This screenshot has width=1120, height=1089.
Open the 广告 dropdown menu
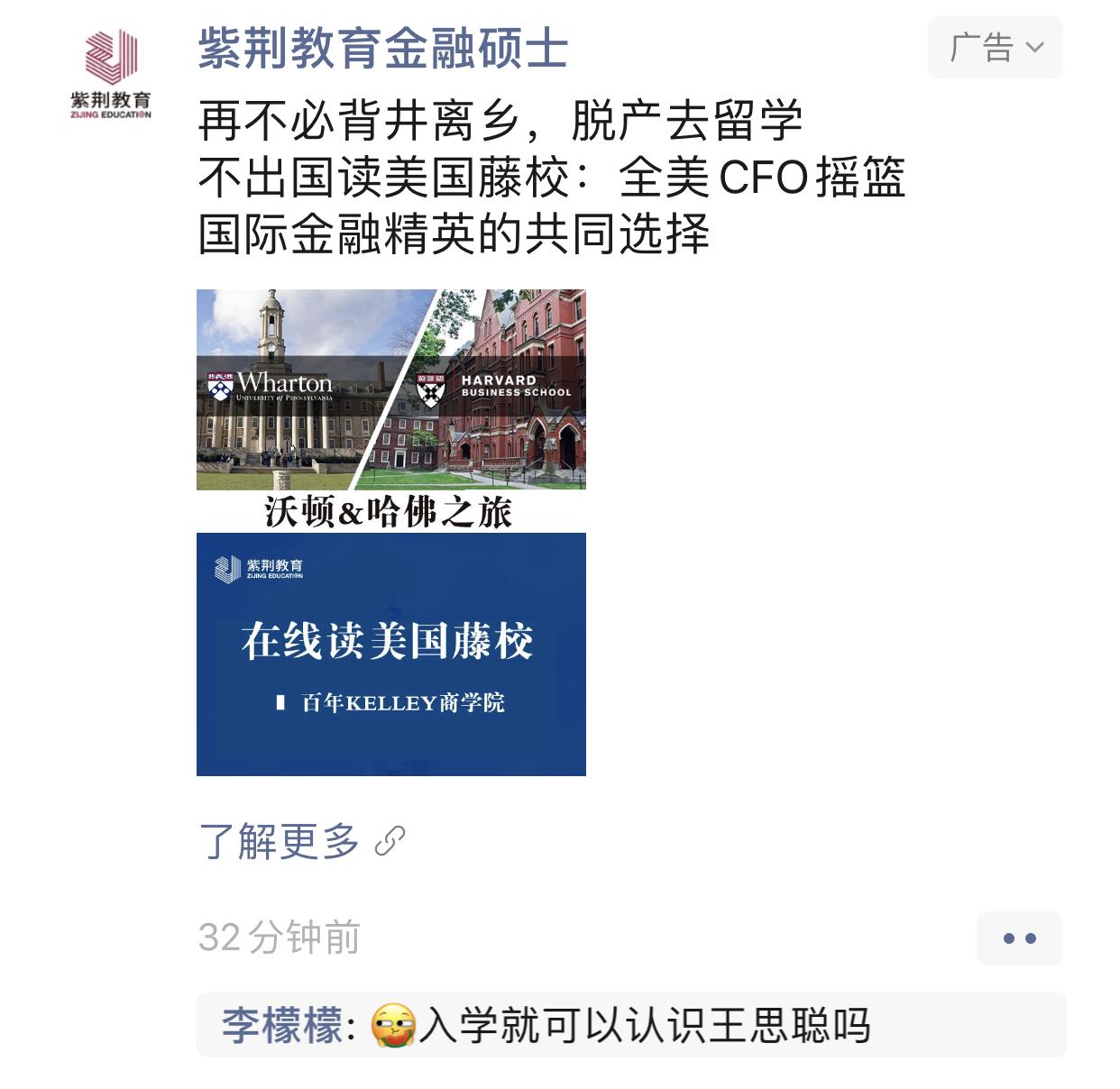995,47
